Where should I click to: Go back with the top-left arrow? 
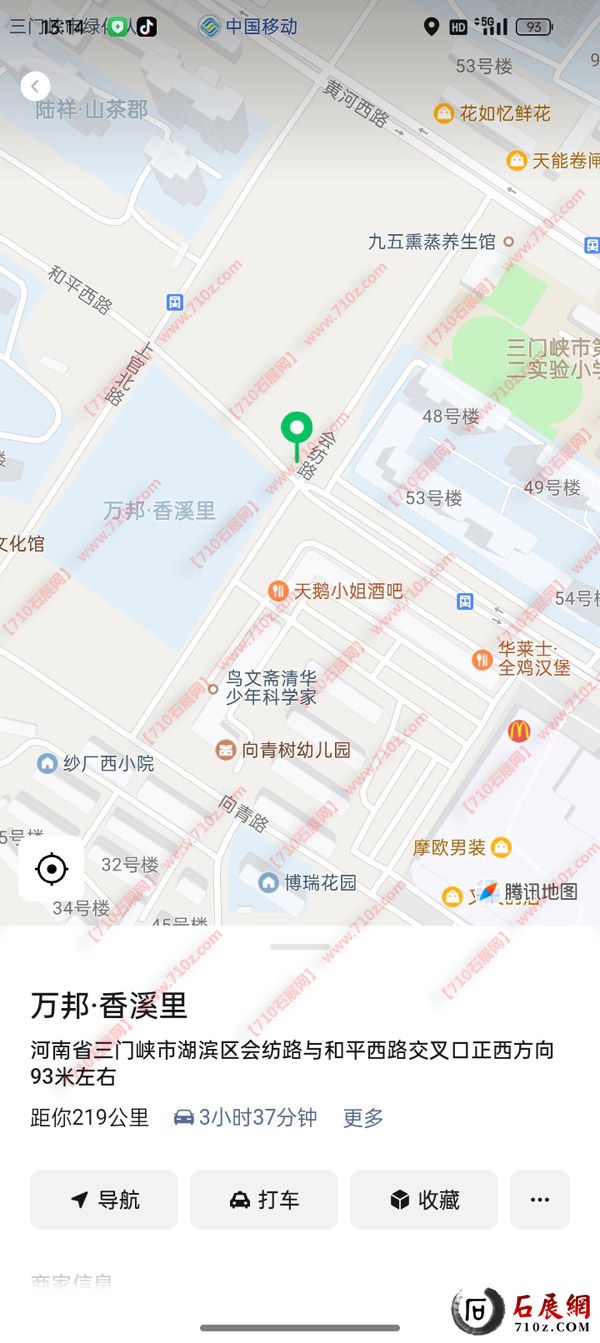pos(35,86)
